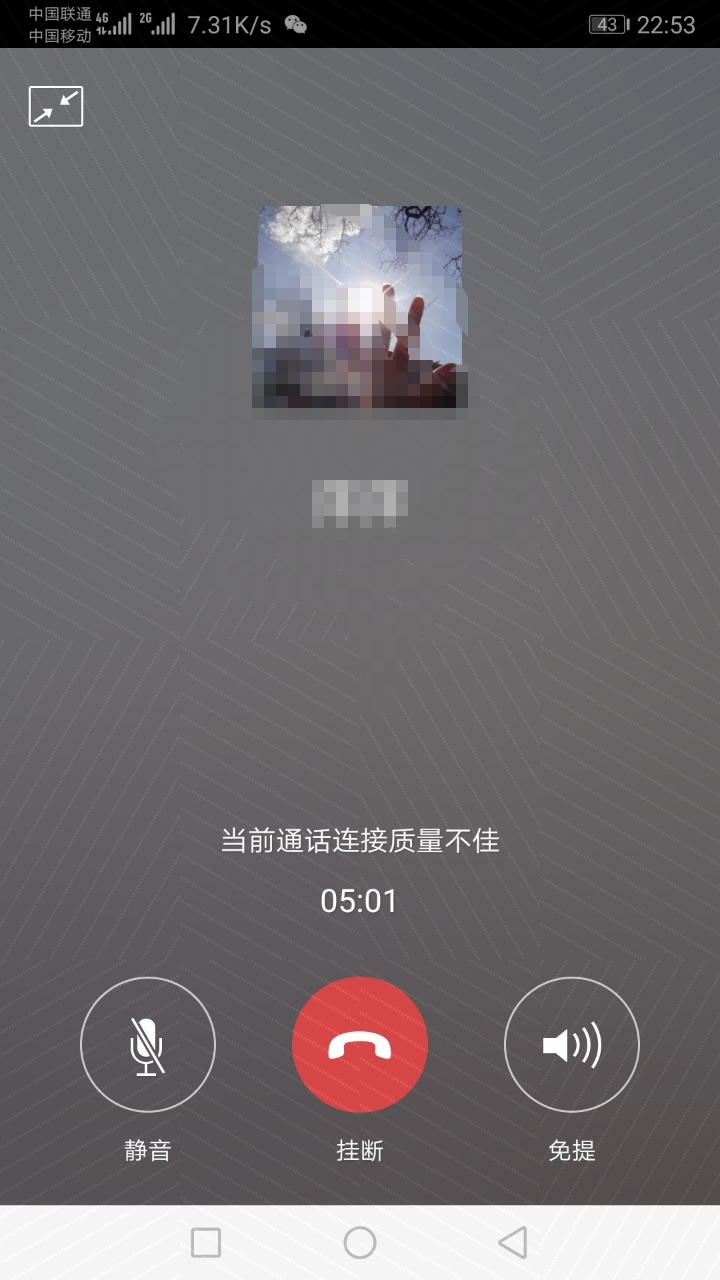Mute the microphone via 静音 icon

pos(147,1043)
